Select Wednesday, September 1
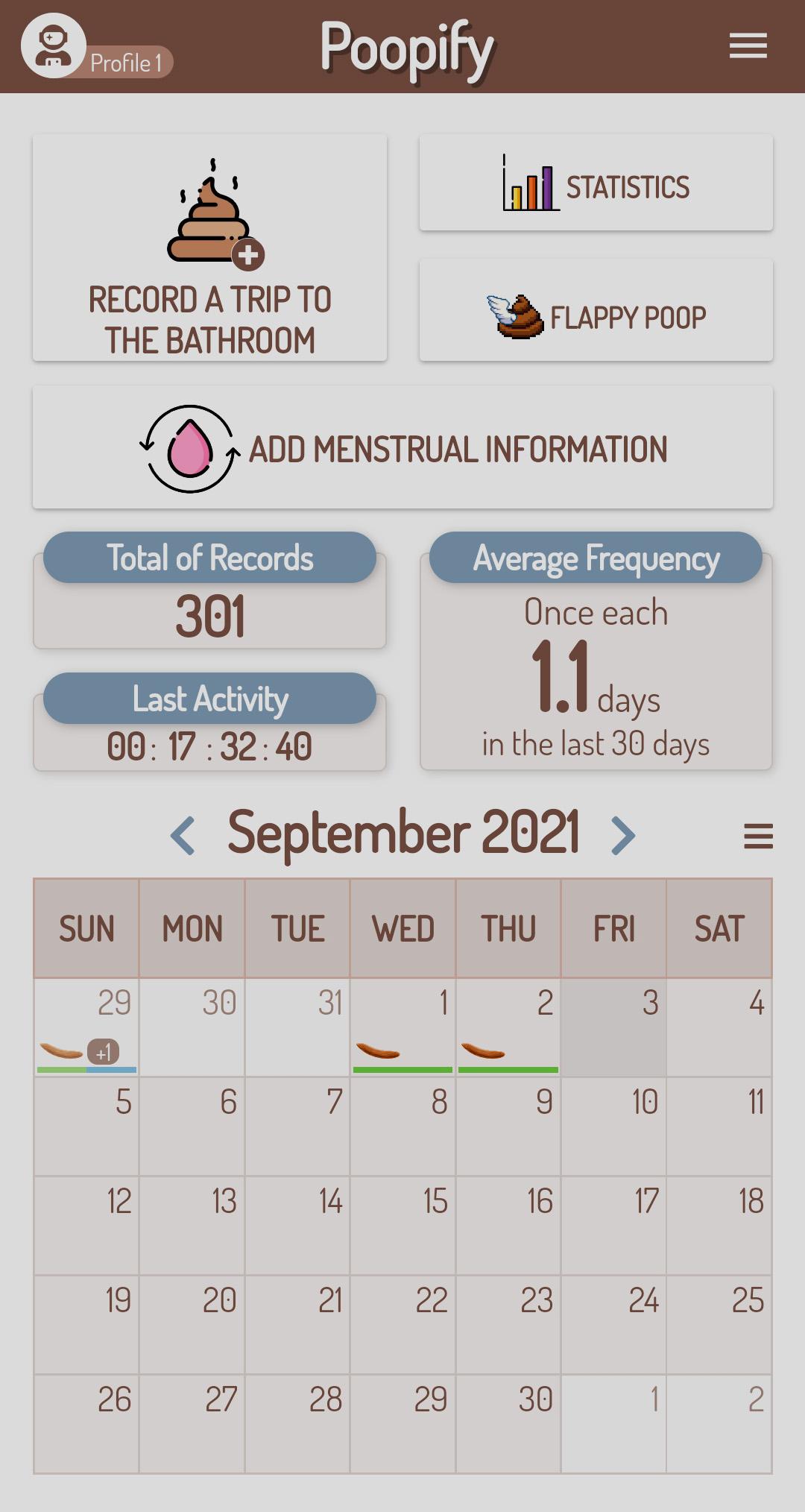The image size is (805, 1512). pos(402,1027)
